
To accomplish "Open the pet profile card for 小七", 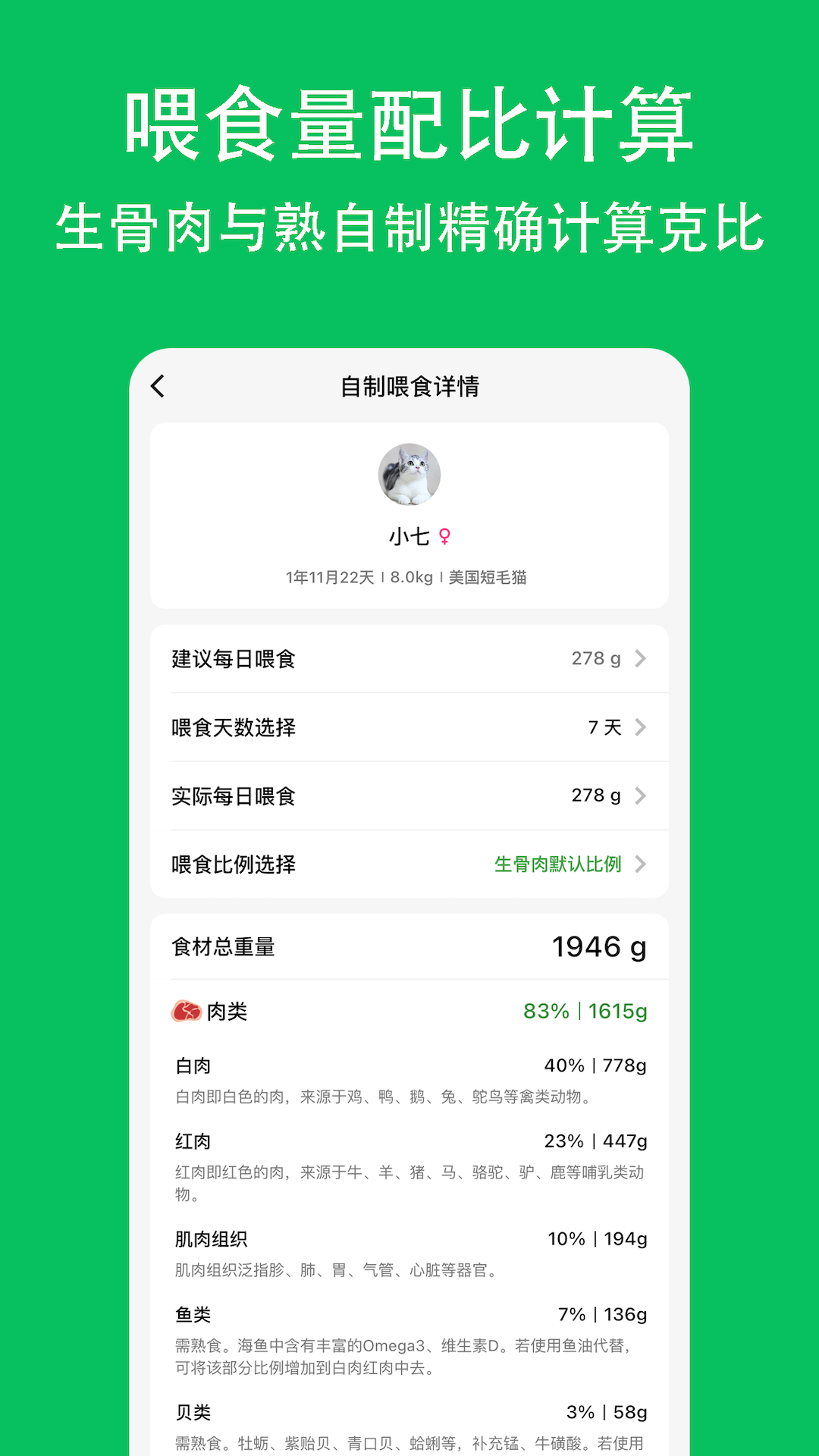I will (x=409, y=516).
